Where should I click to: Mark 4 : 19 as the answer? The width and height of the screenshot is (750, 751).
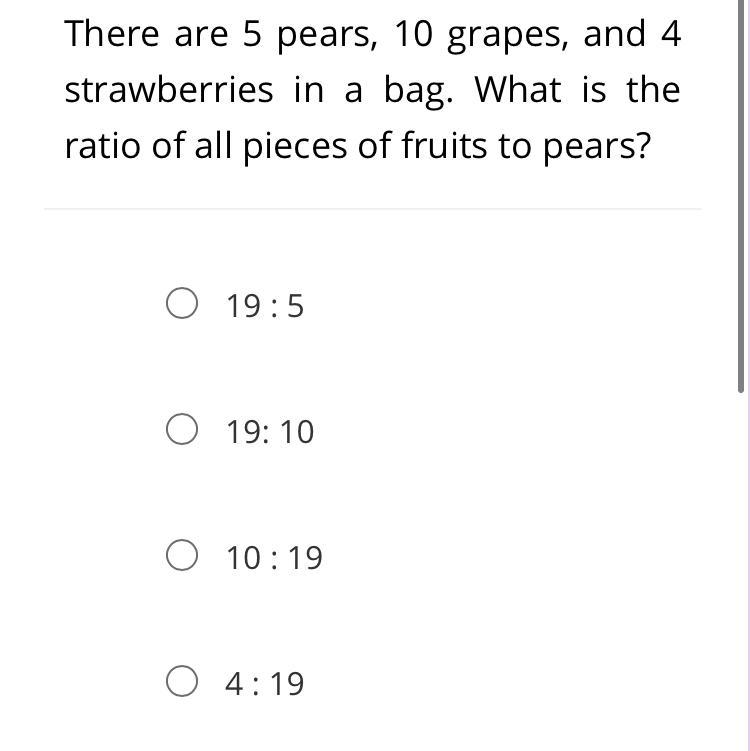tap(182, 683)
